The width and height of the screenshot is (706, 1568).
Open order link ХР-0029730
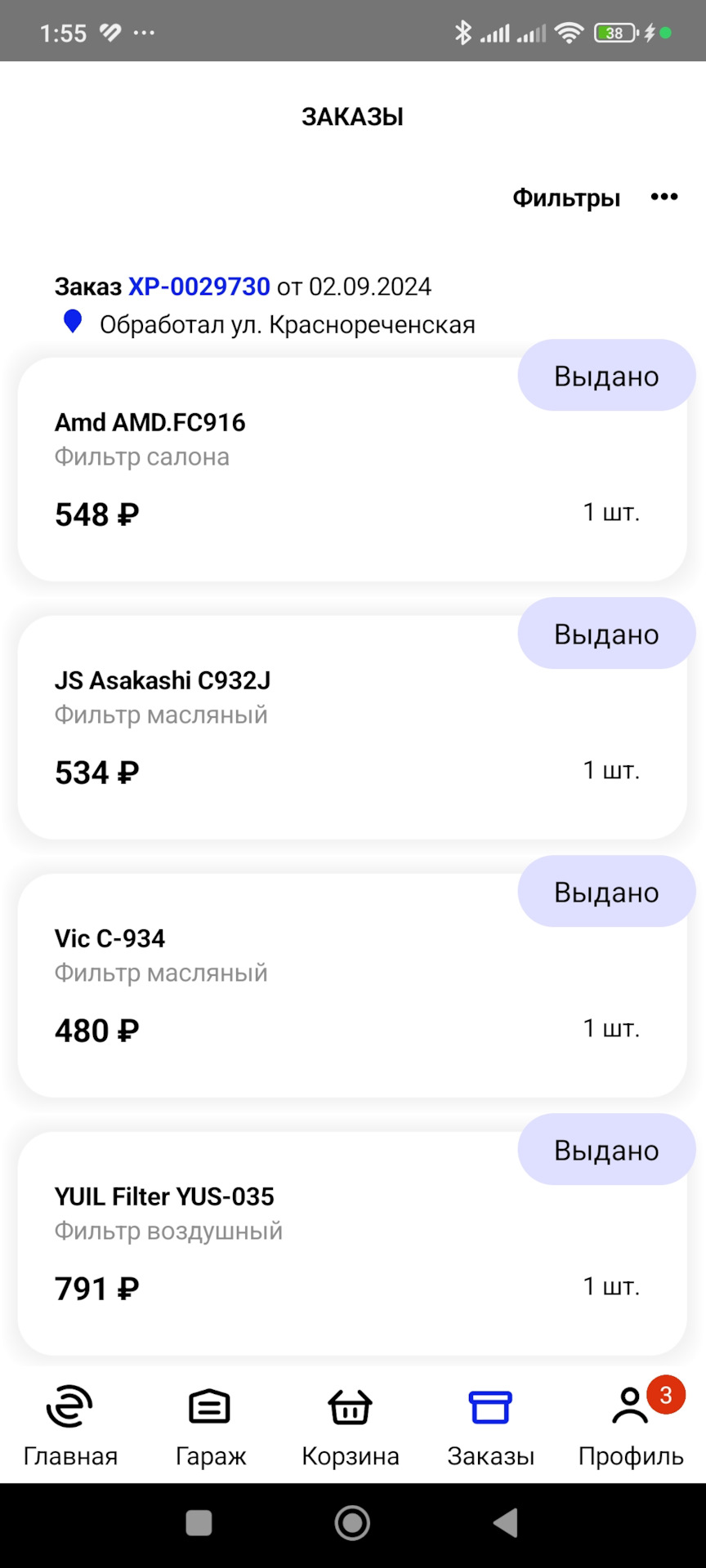[199, 287]
